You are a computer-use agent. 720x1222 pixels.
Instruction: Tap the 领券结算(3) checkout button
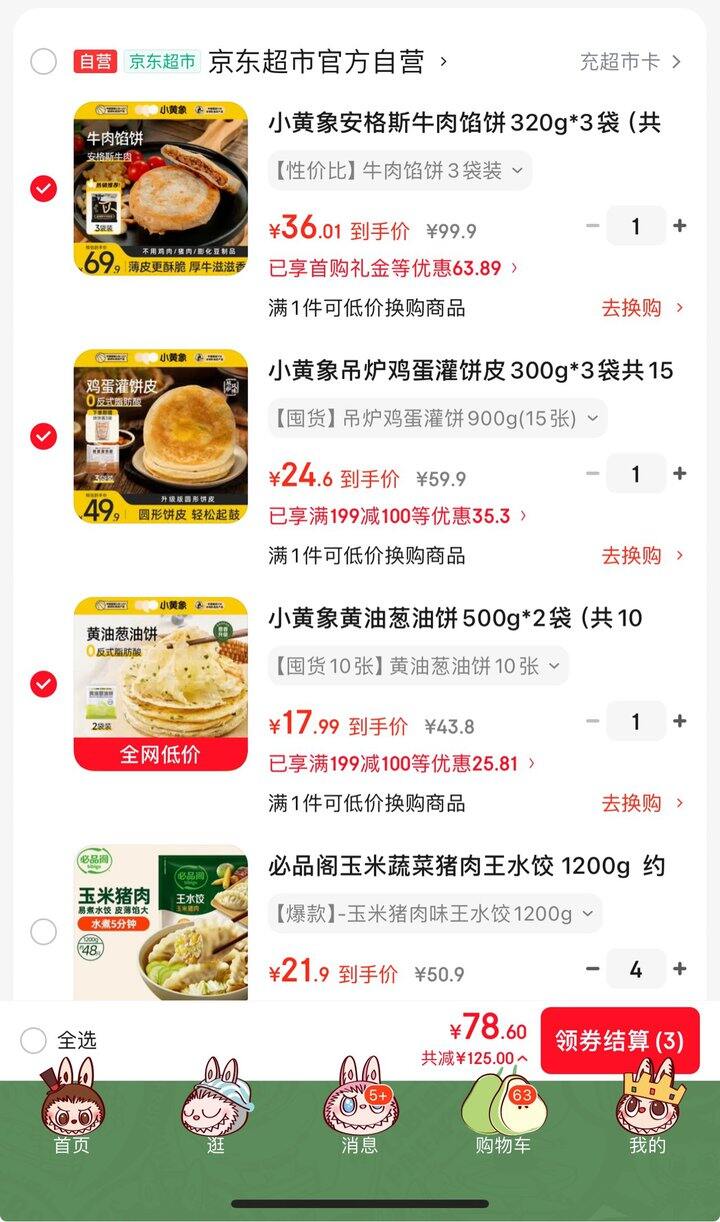[x=618, y=1040]
